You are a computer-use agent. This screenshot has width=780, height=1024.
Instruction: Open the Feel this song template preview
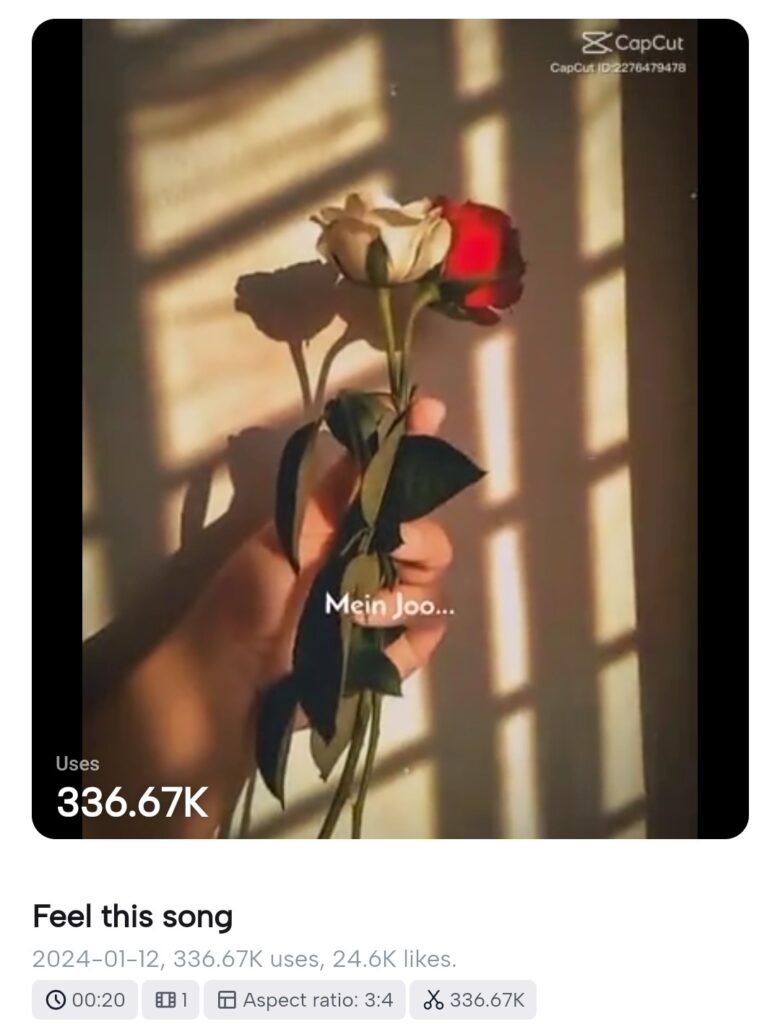click(x=390, y=430)
